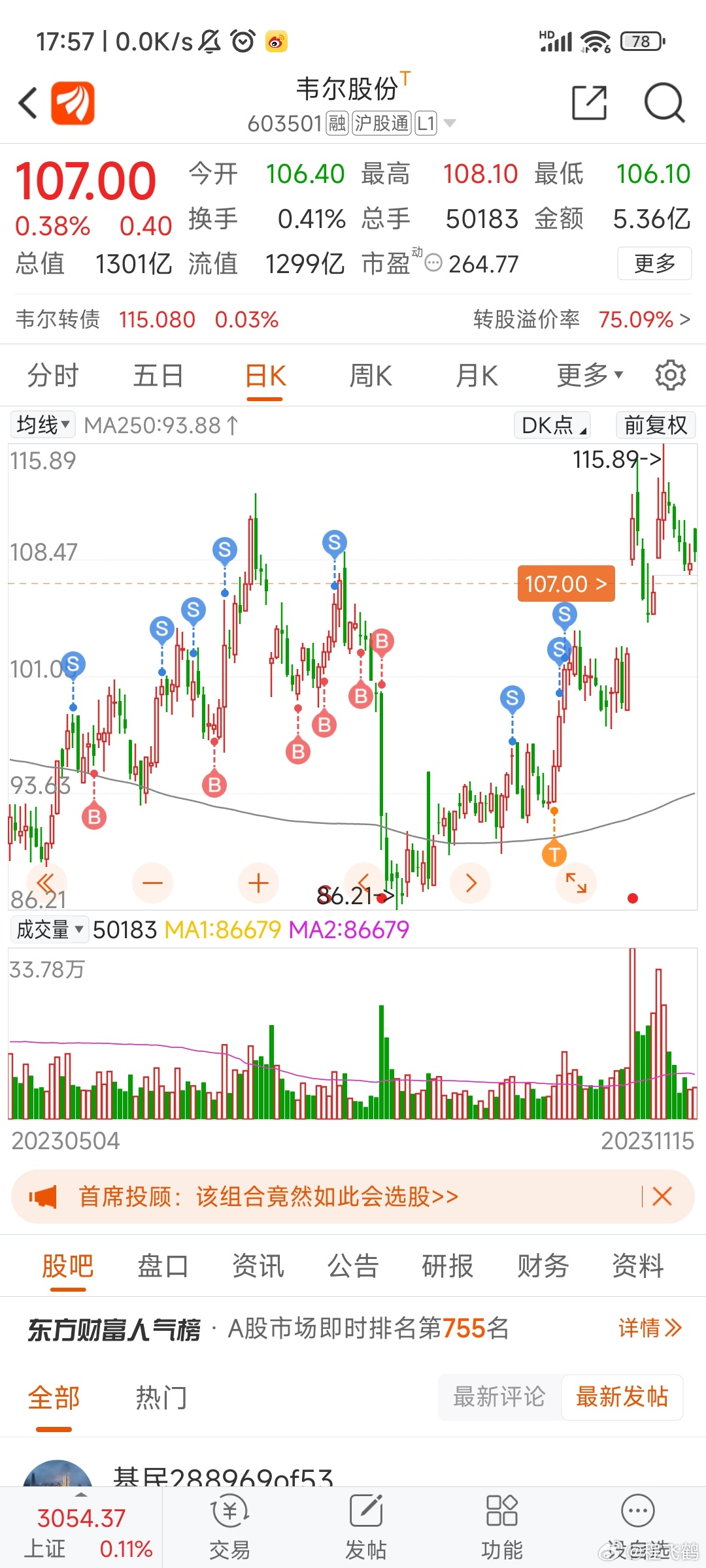
Task: Change 前复权 adjustment mode
Action: click(655, 425)
